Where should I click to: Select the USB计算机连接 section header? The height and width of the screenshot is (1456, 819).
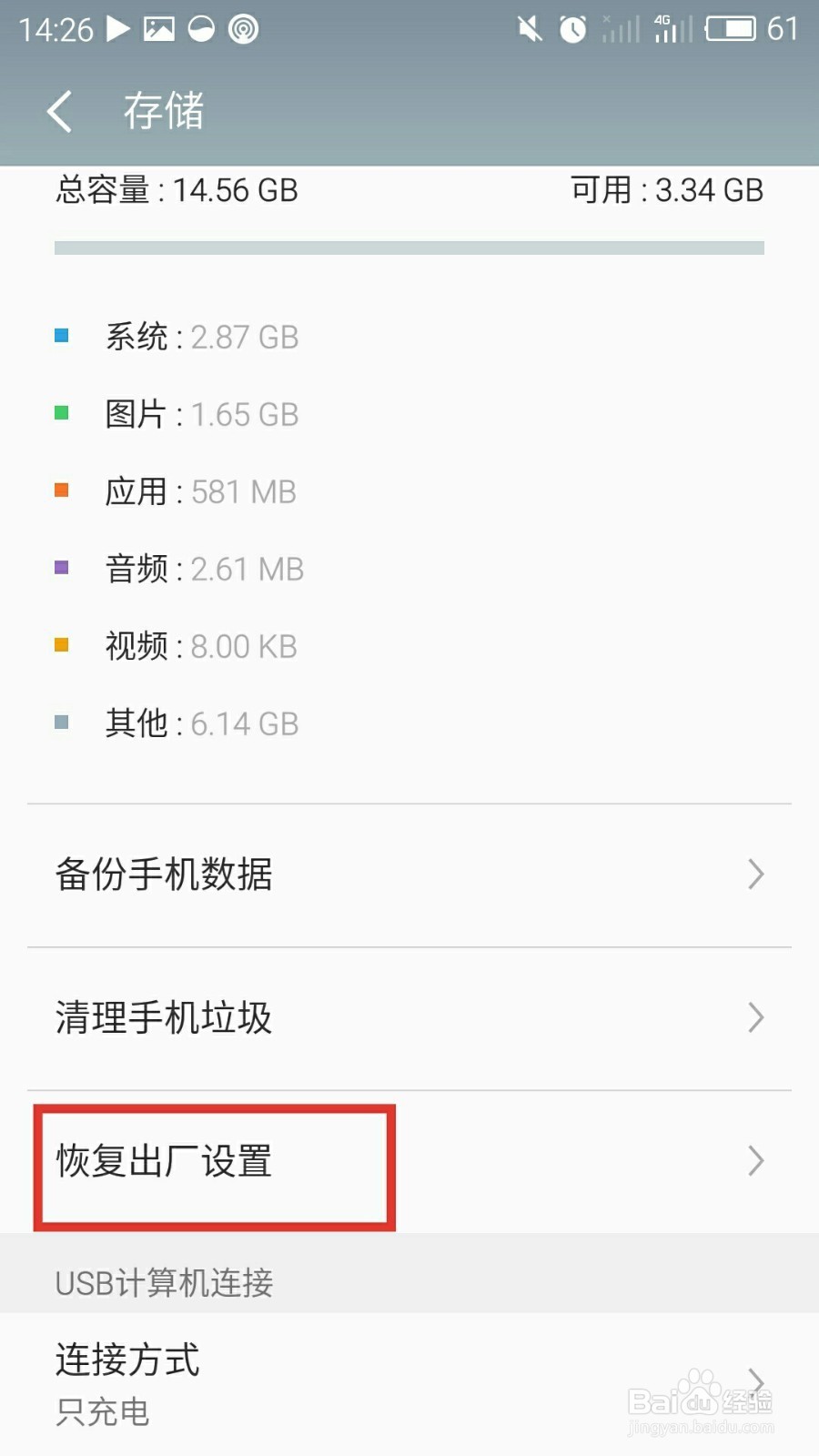[x=162, y=1283]
